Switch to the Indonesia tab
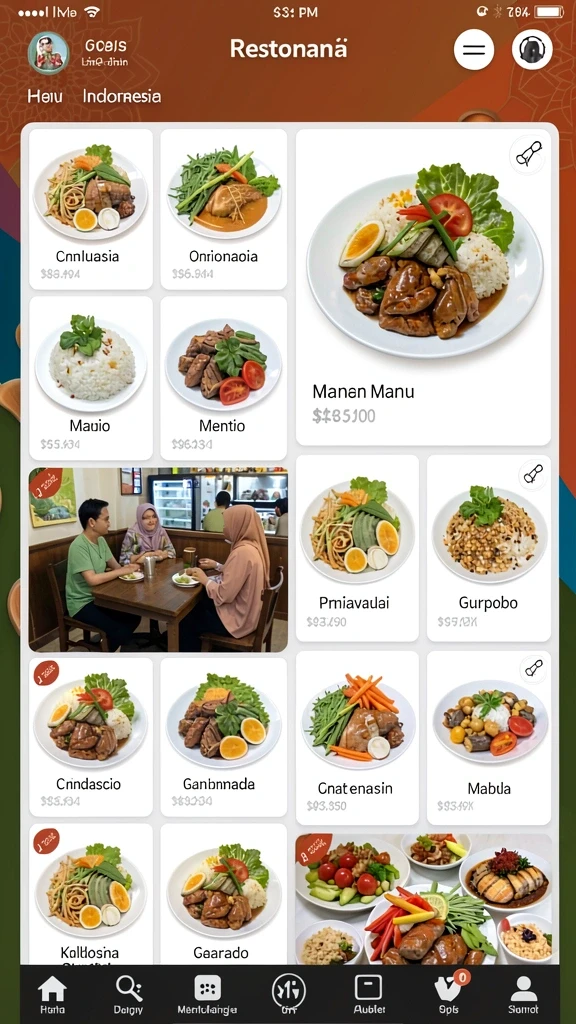576x1024 pixels. 121,96
